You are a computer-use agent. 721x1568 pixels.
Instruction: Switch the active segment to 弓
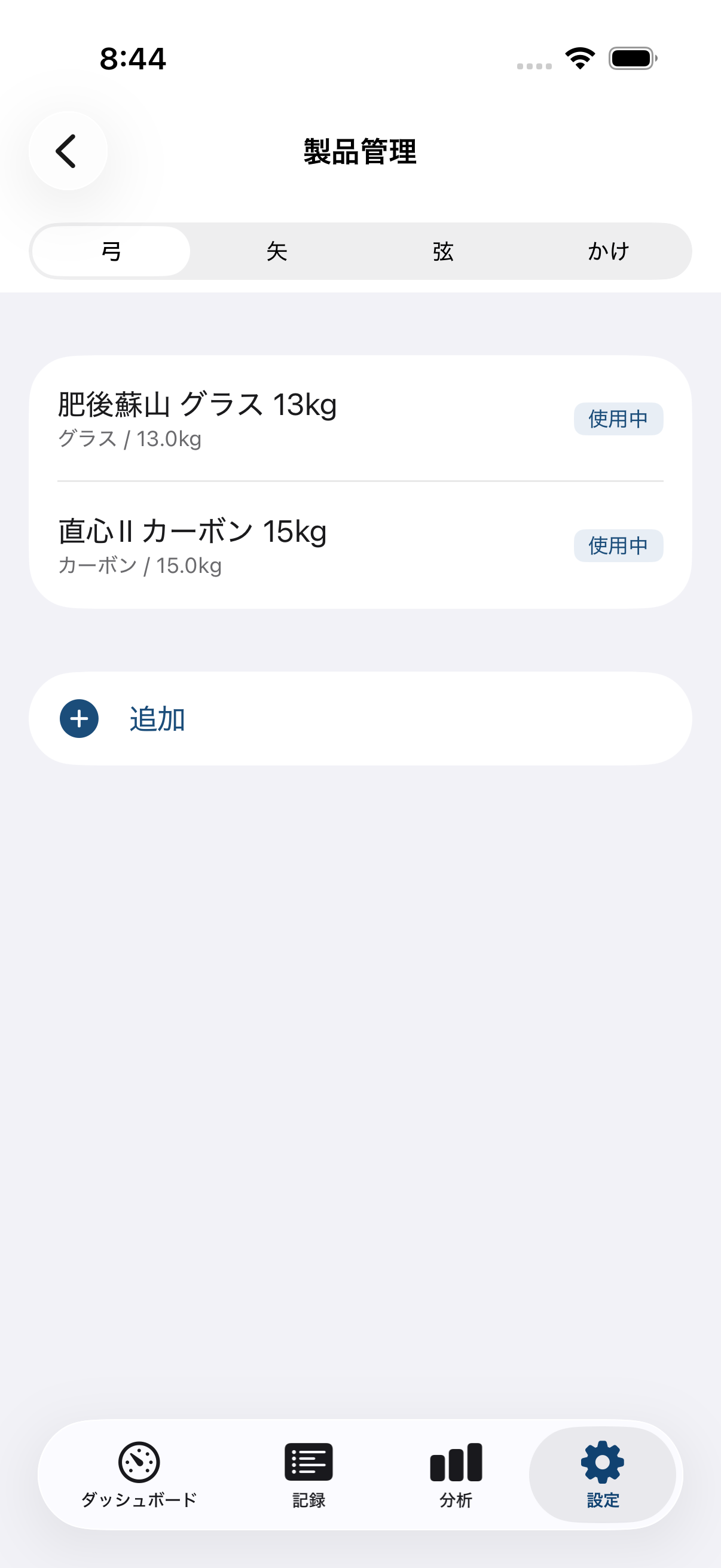click(111, 250)
